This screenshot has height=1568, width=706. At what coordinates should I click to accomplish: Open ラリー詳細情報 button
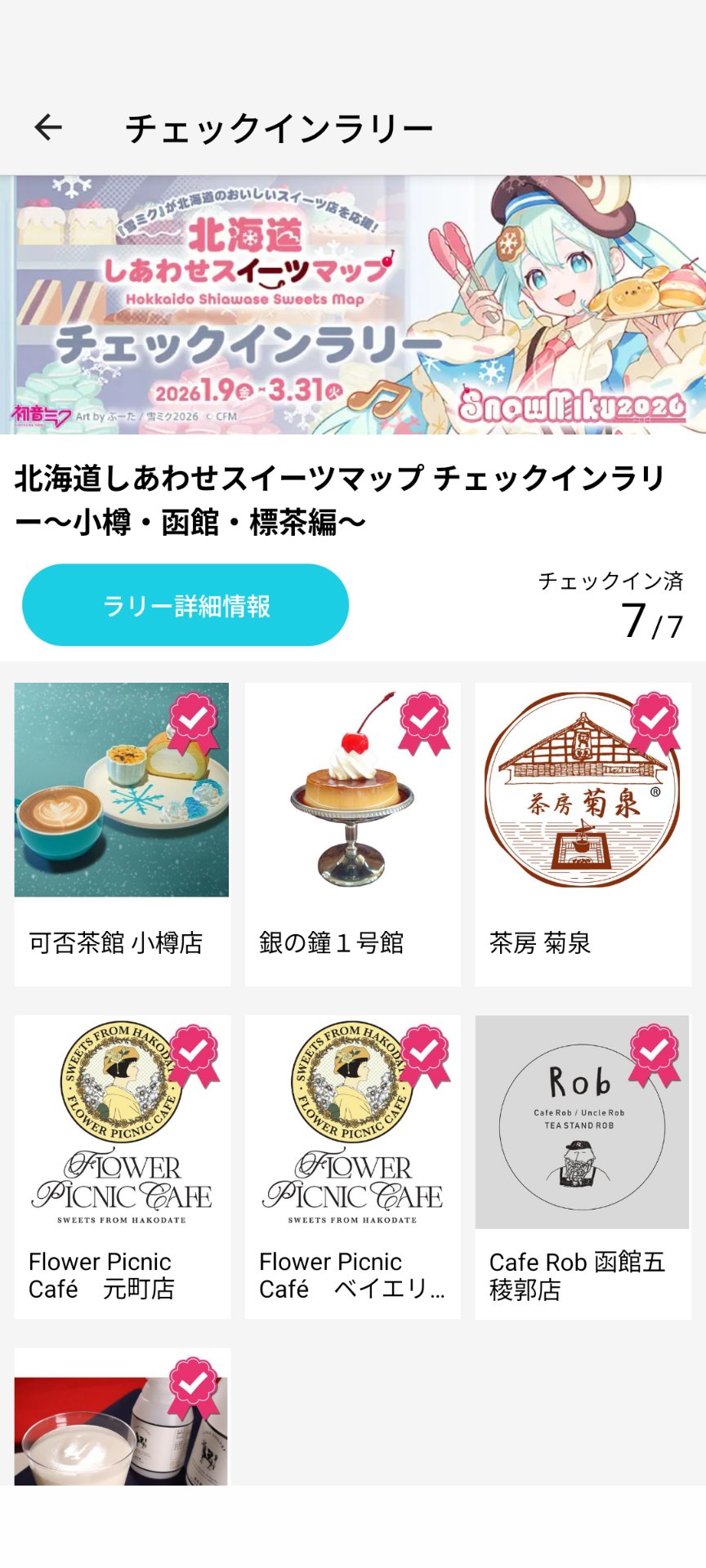point(185,605)
